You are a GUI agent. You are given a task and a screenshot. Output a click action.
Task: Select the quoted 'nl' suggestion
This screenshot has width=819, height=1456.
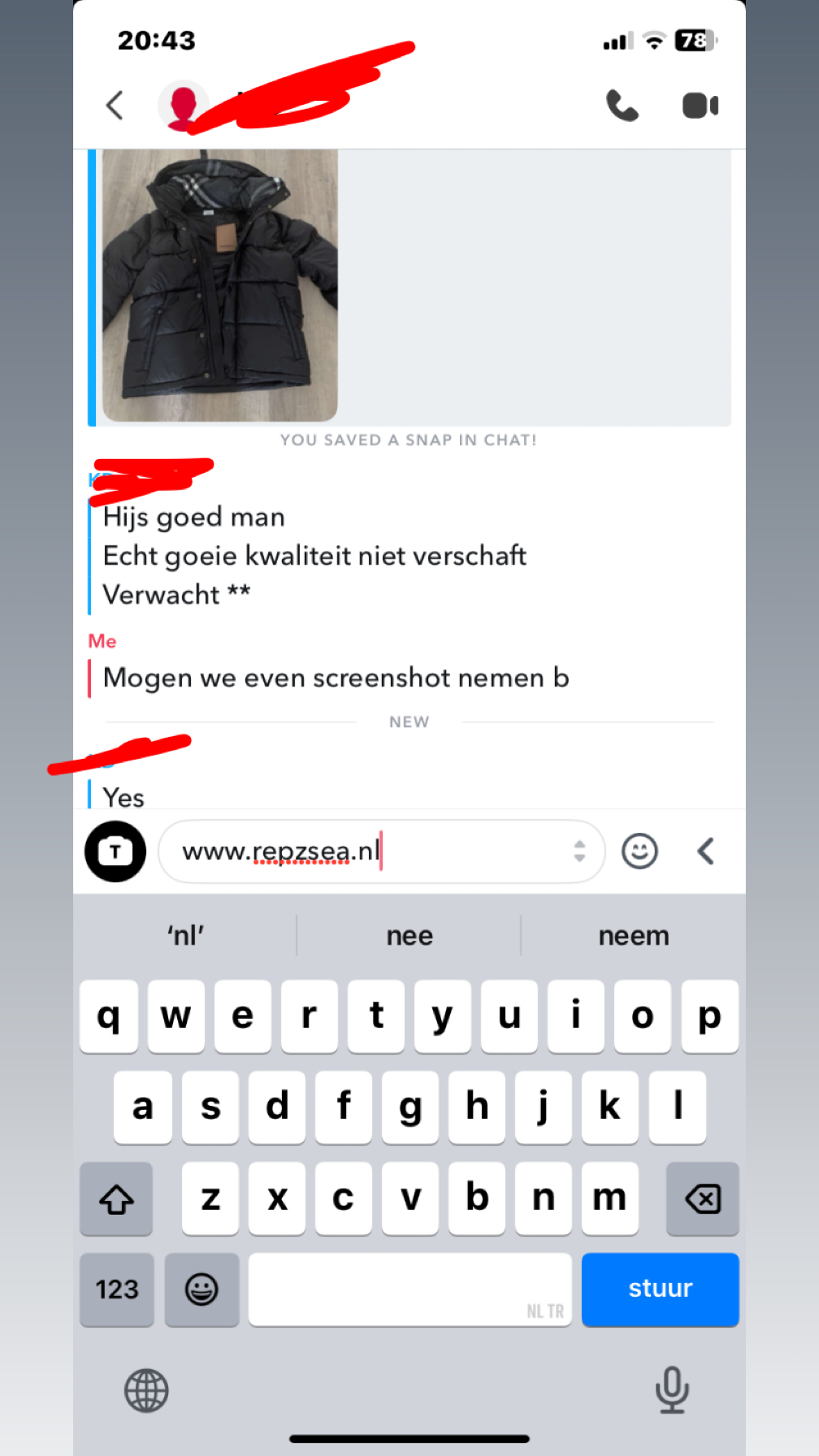point(185,936)
